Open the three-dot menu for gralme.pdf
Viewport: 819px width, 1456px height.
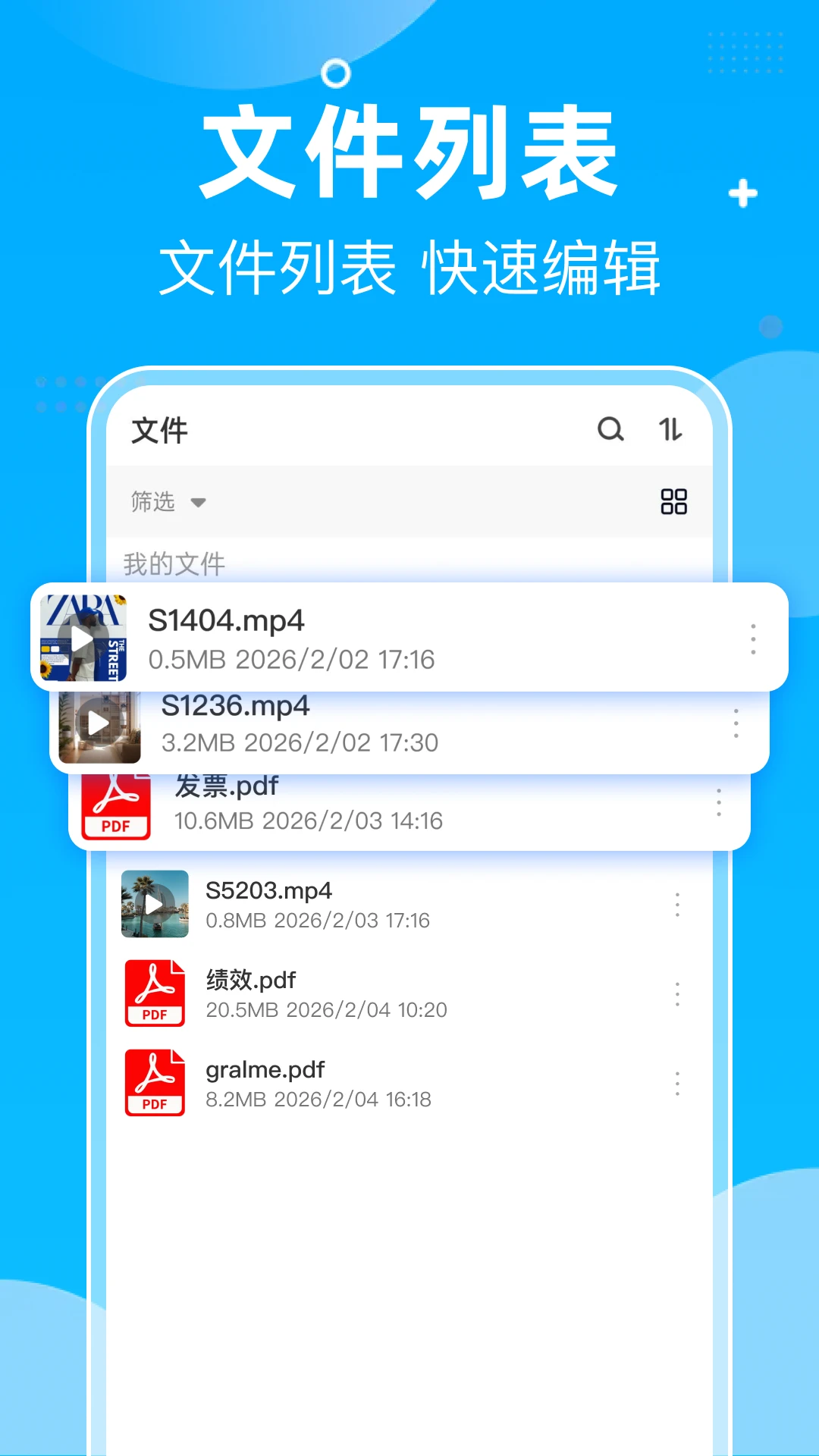click(x=677, y=1083)
